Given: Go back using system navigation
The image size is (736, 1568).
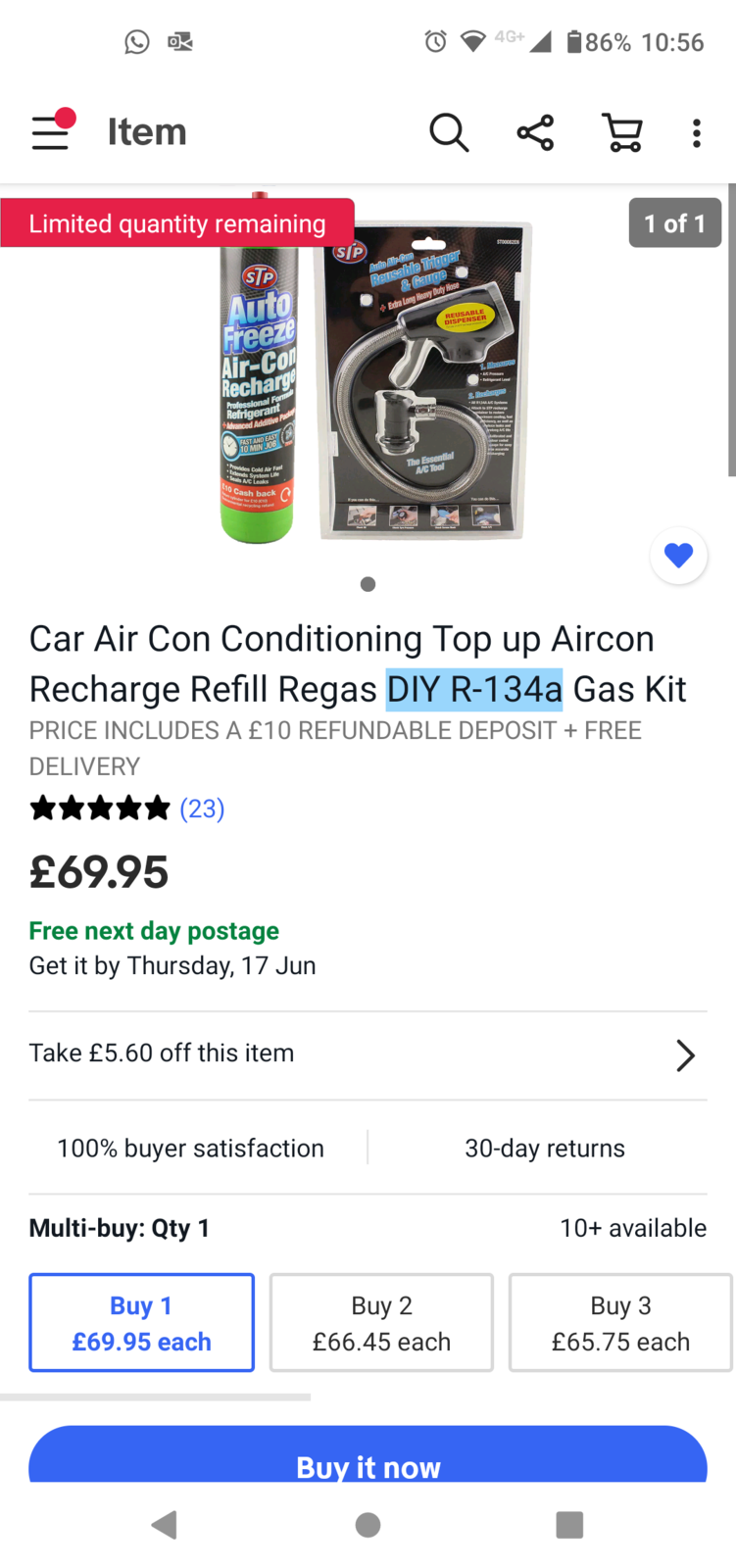Looking at the screenshot, I should (x=165, y=1524).
